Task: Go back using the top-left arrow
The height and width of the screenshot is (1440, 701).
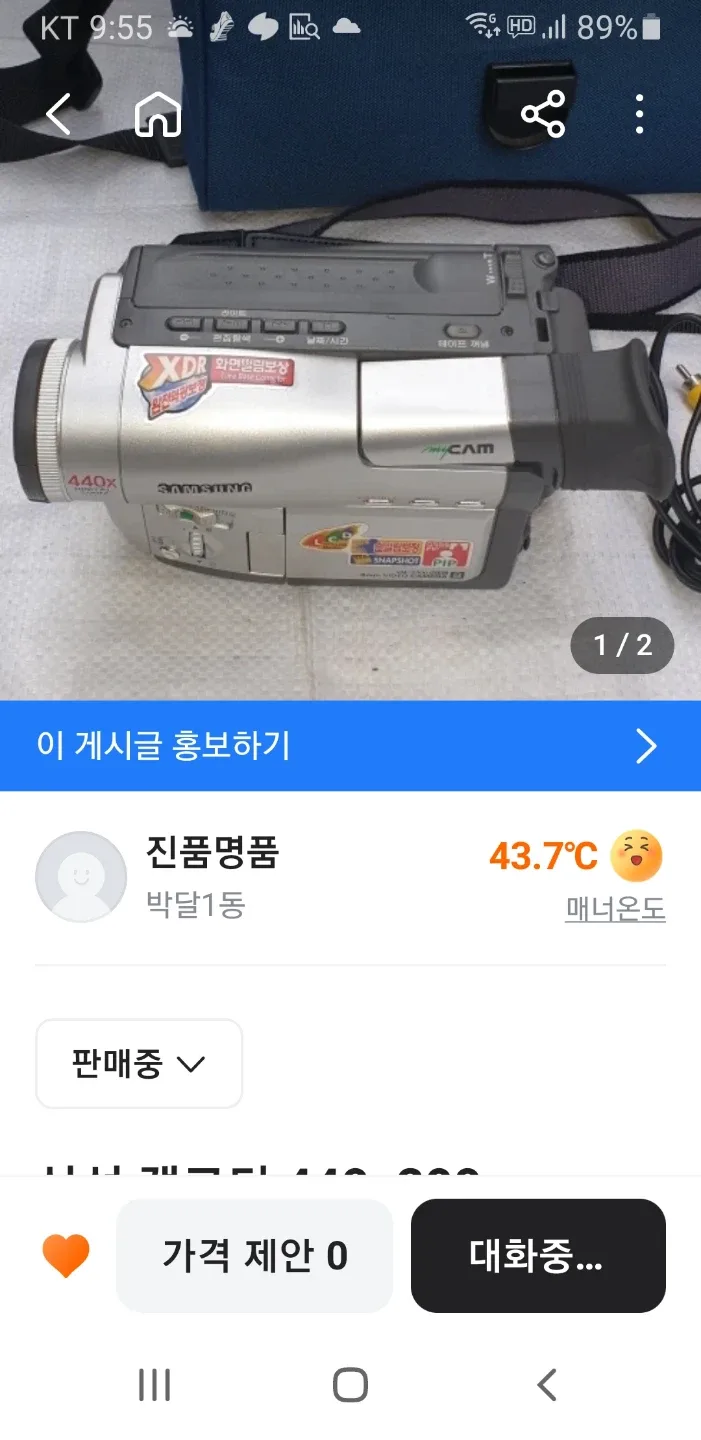Action: (x=58, y=115)
